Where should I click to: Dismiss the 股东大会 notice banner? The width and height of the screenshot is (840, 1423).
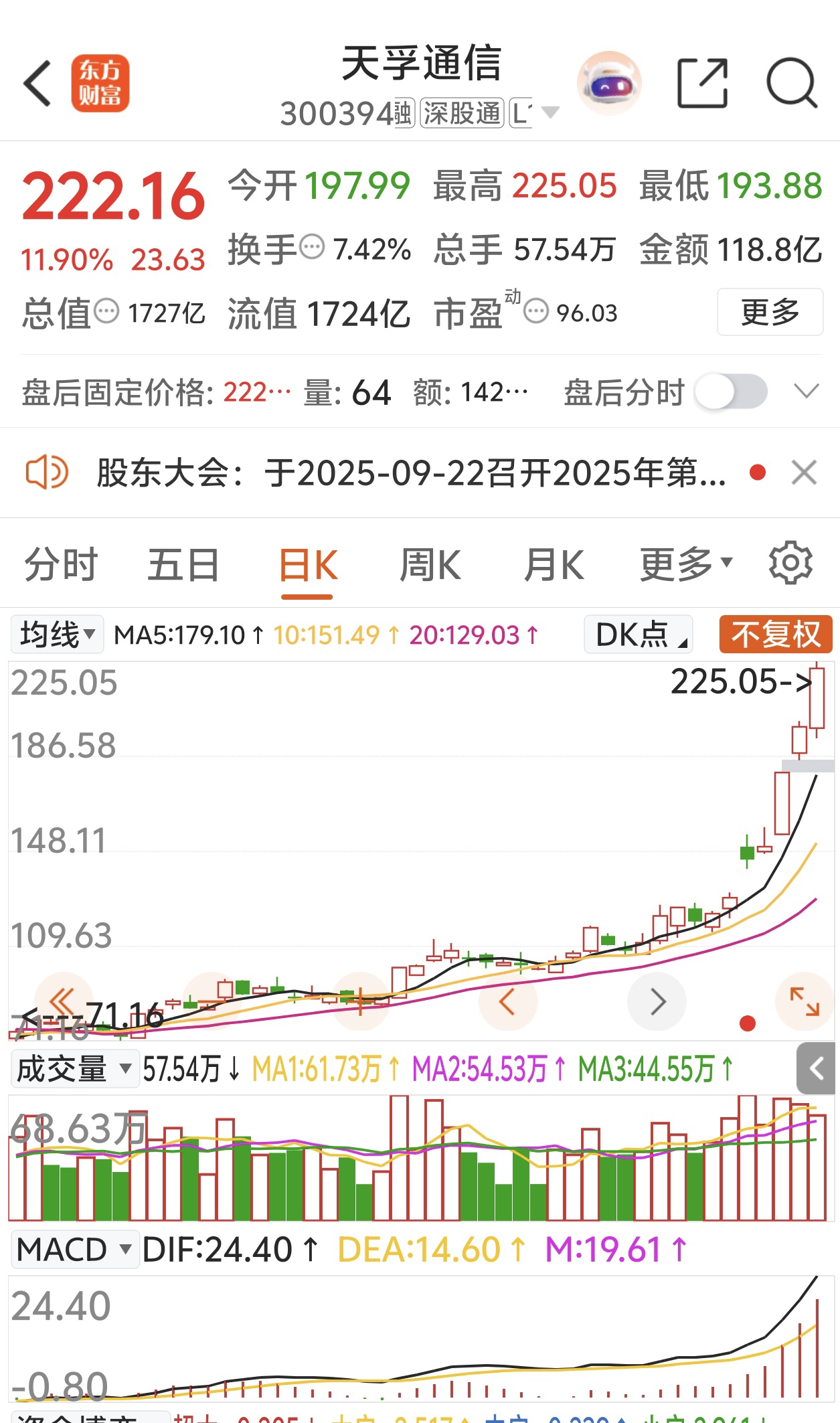(804, 473)
